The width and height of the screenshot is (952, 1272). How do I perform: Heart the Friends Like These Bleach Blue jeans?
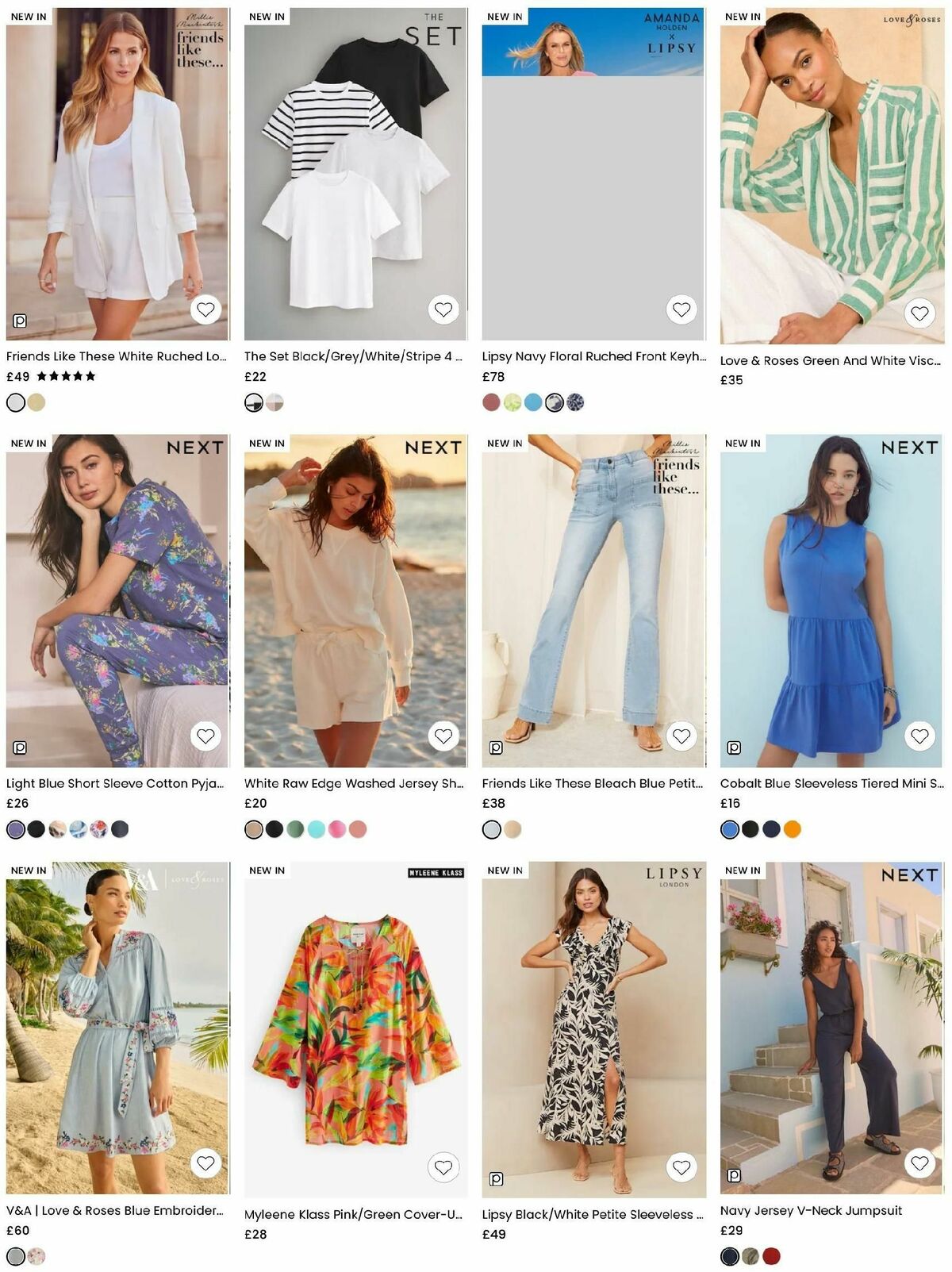681,736
